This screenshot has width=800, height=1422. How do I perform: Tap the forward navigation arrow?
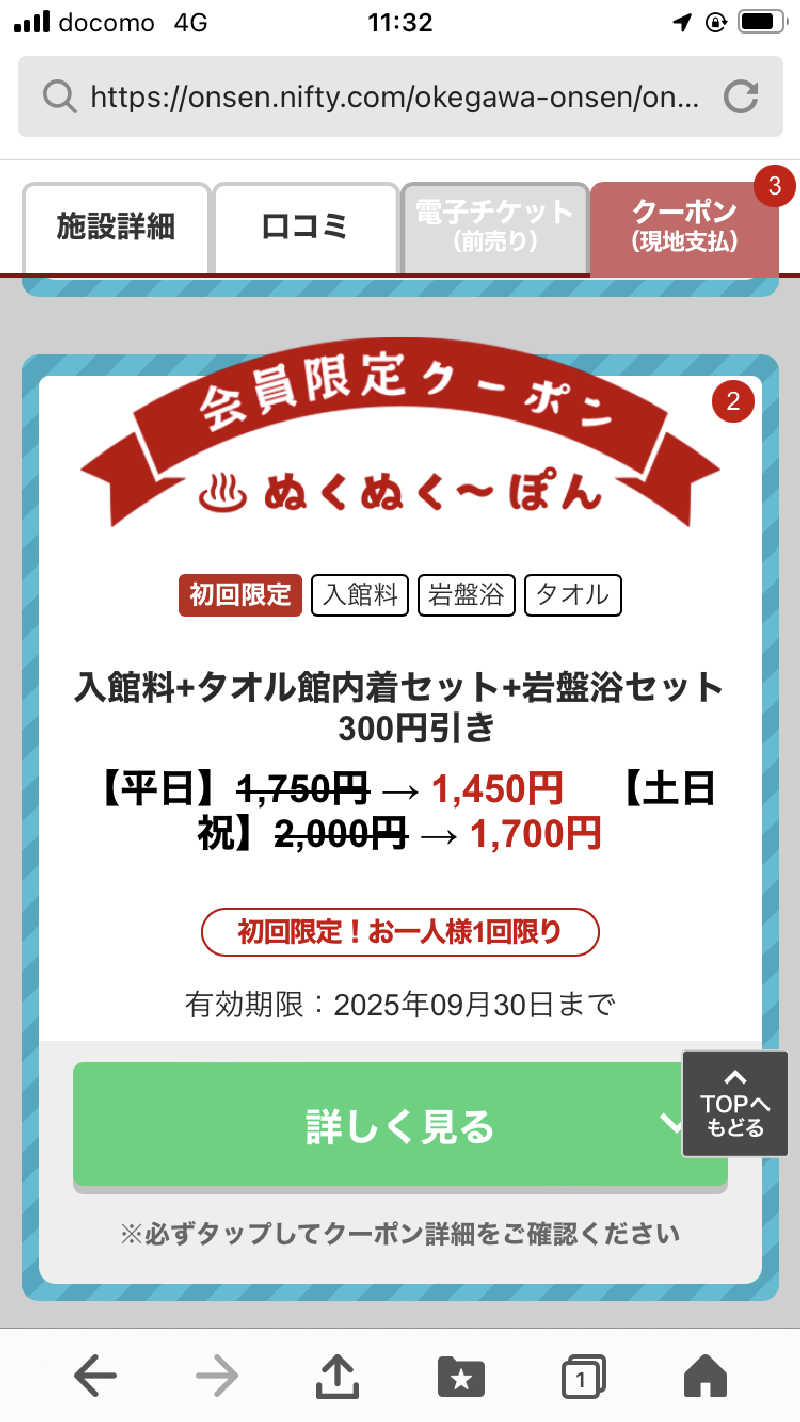[217, 1375]
